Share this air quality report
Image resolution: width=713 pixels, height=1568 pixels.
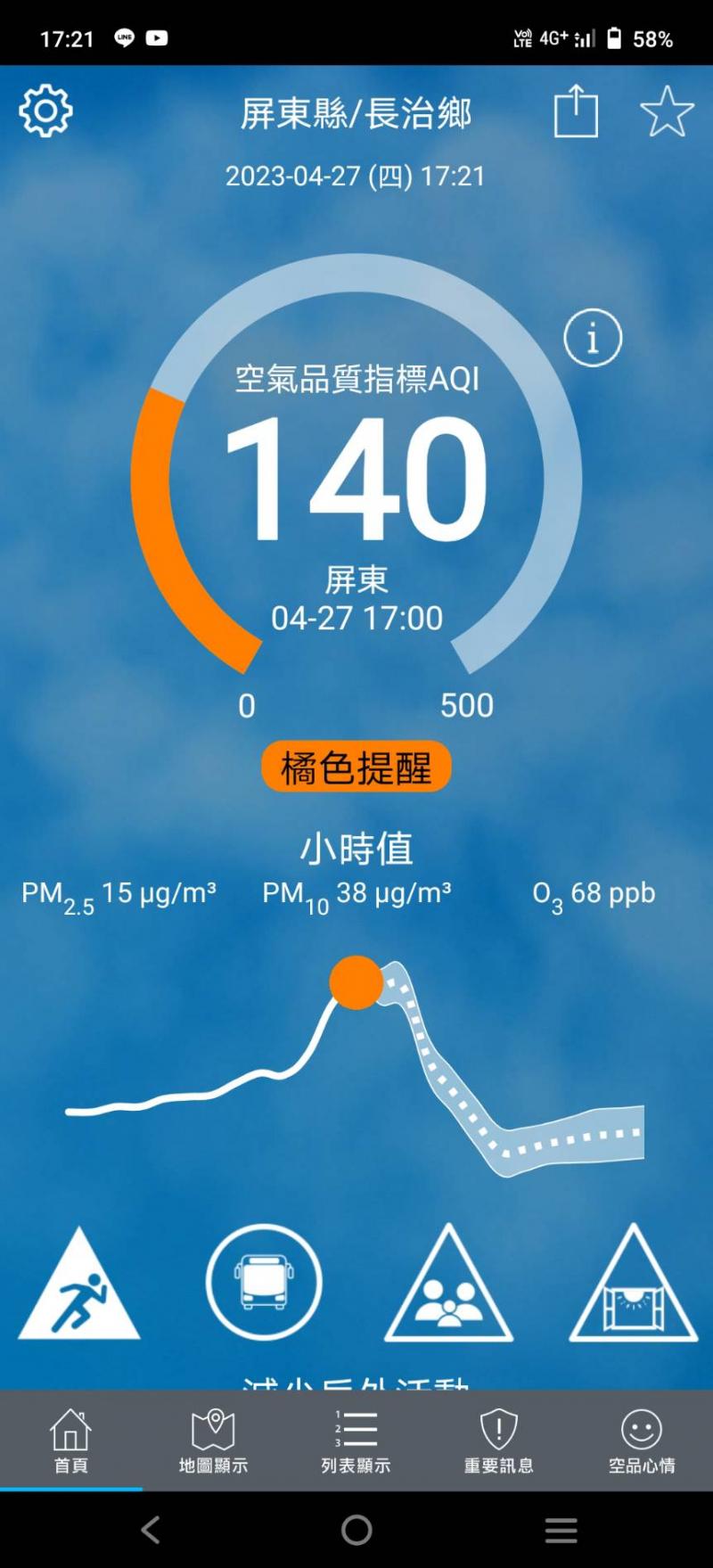click(576, 111)
